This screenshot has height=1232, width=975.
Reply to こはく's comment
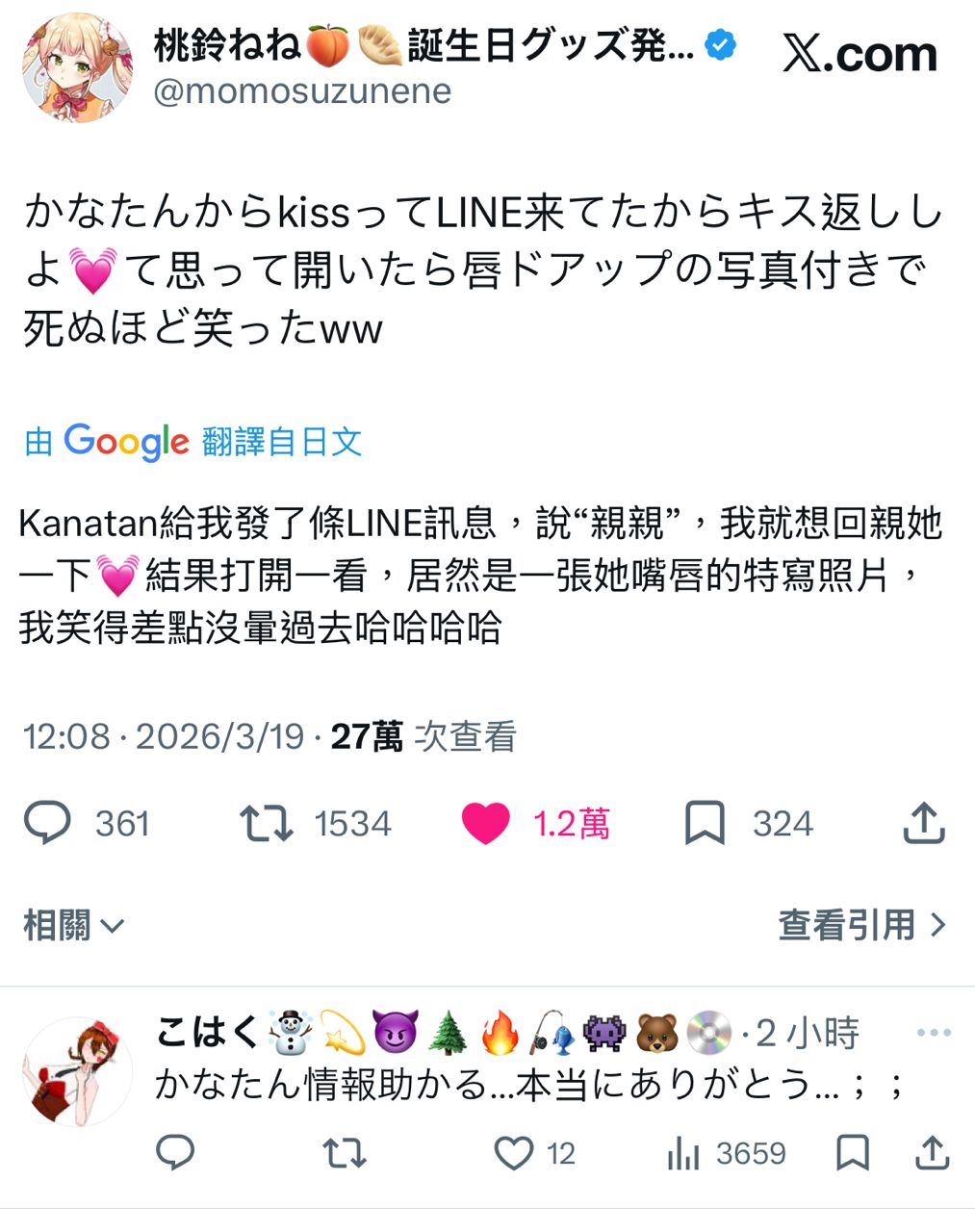(175, 1152)
